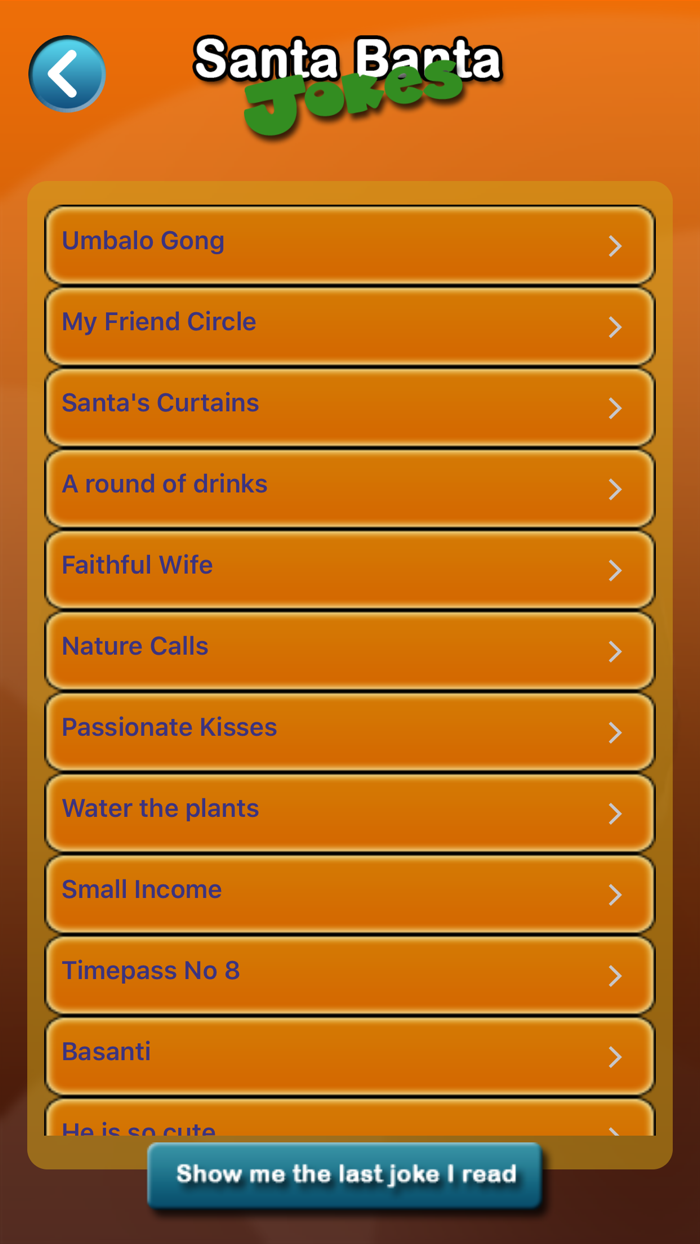Open the Umbalo Gong joke

[x=349, y=244]
